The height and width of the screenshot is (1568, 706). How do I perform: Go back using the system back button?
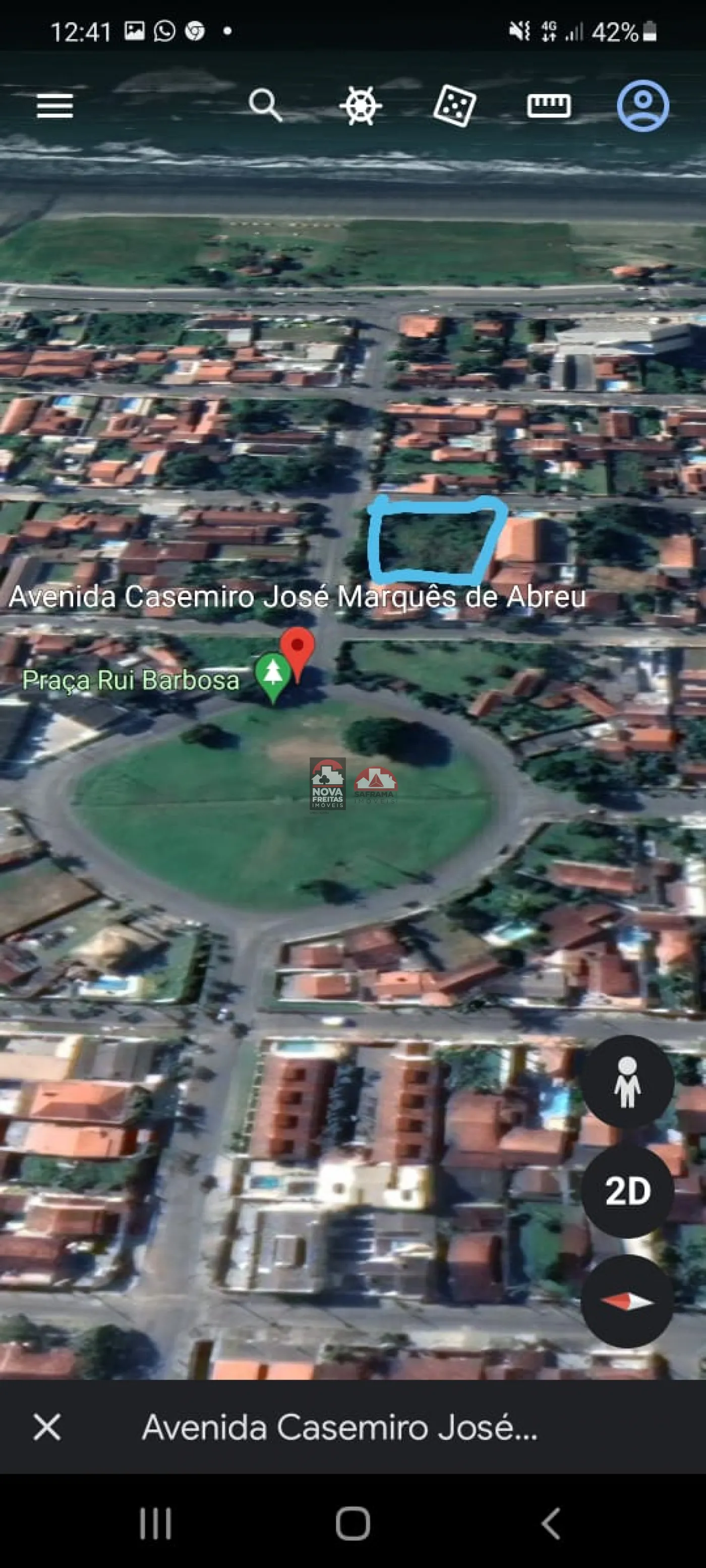click(x=550, y=1524)
